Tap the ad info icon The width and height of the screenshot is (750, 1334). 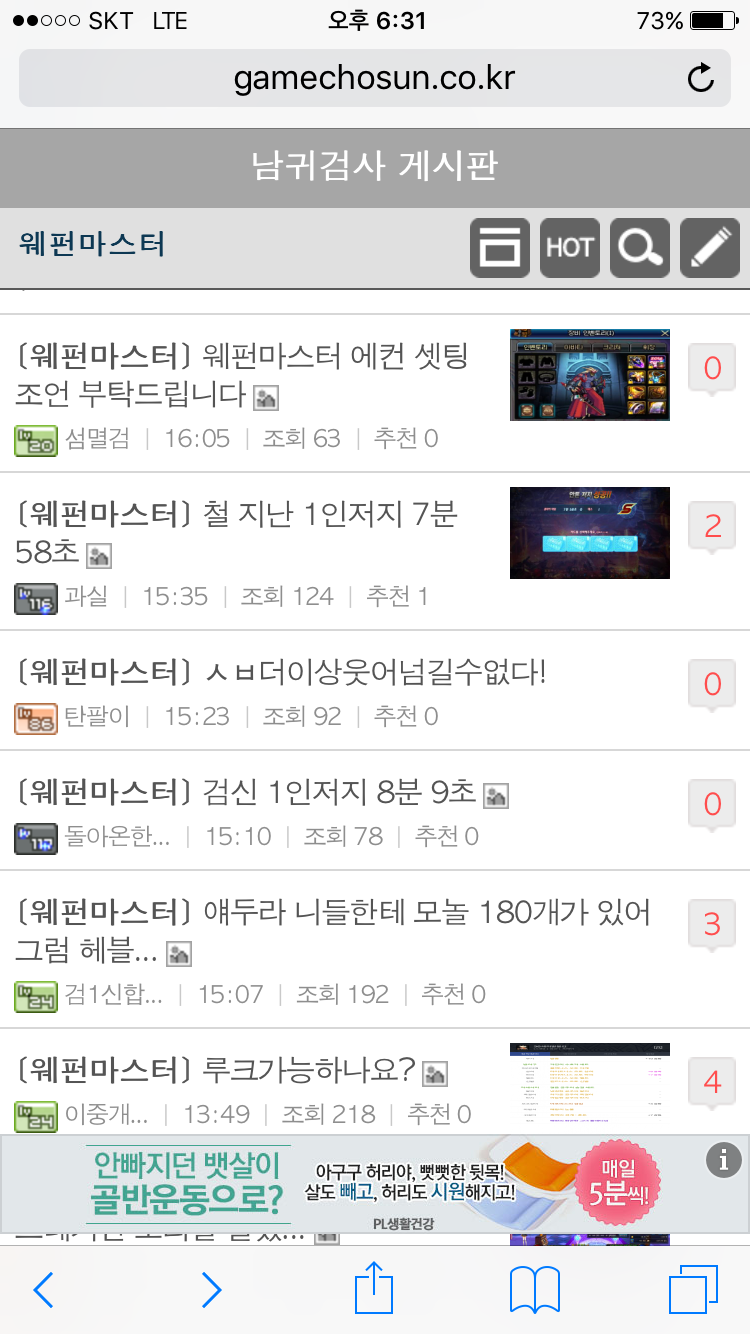point(723,1160)
